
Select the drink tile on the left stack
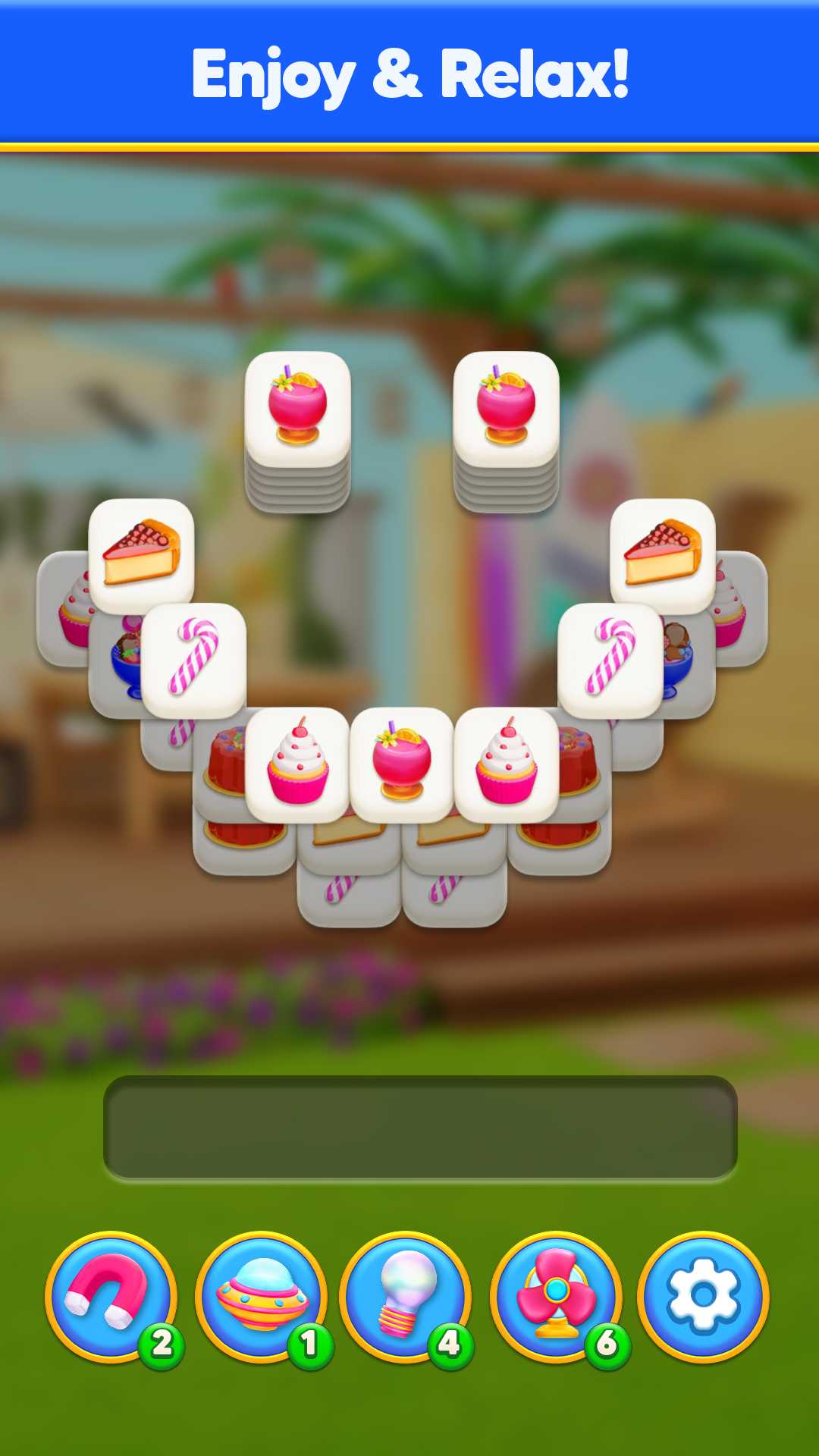pyautogui.click(x=297, y=408)
